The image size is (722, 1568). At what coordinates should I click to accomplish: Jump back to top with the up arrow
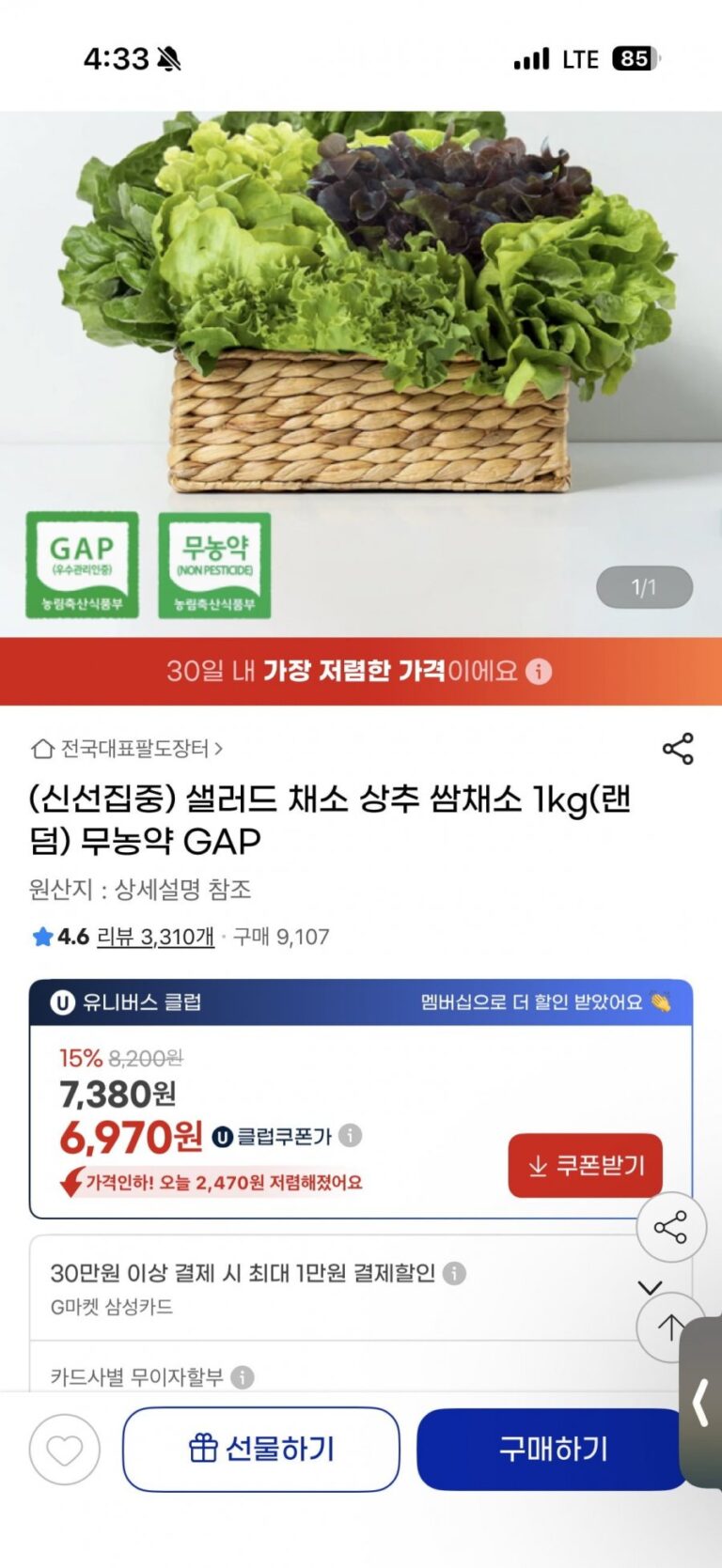670,1327
